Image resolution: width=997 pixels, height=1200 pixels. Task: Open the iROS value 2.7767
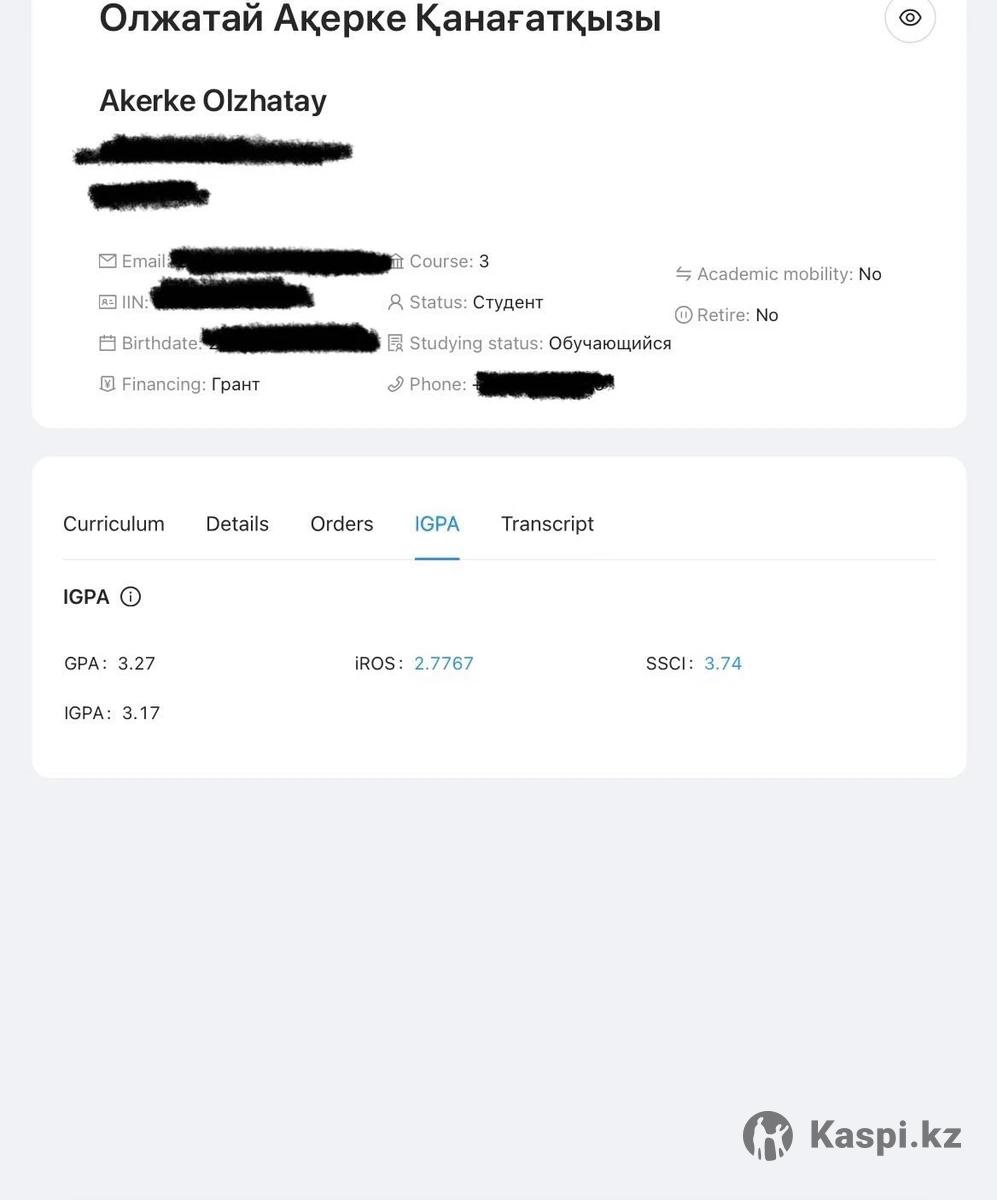443,663
